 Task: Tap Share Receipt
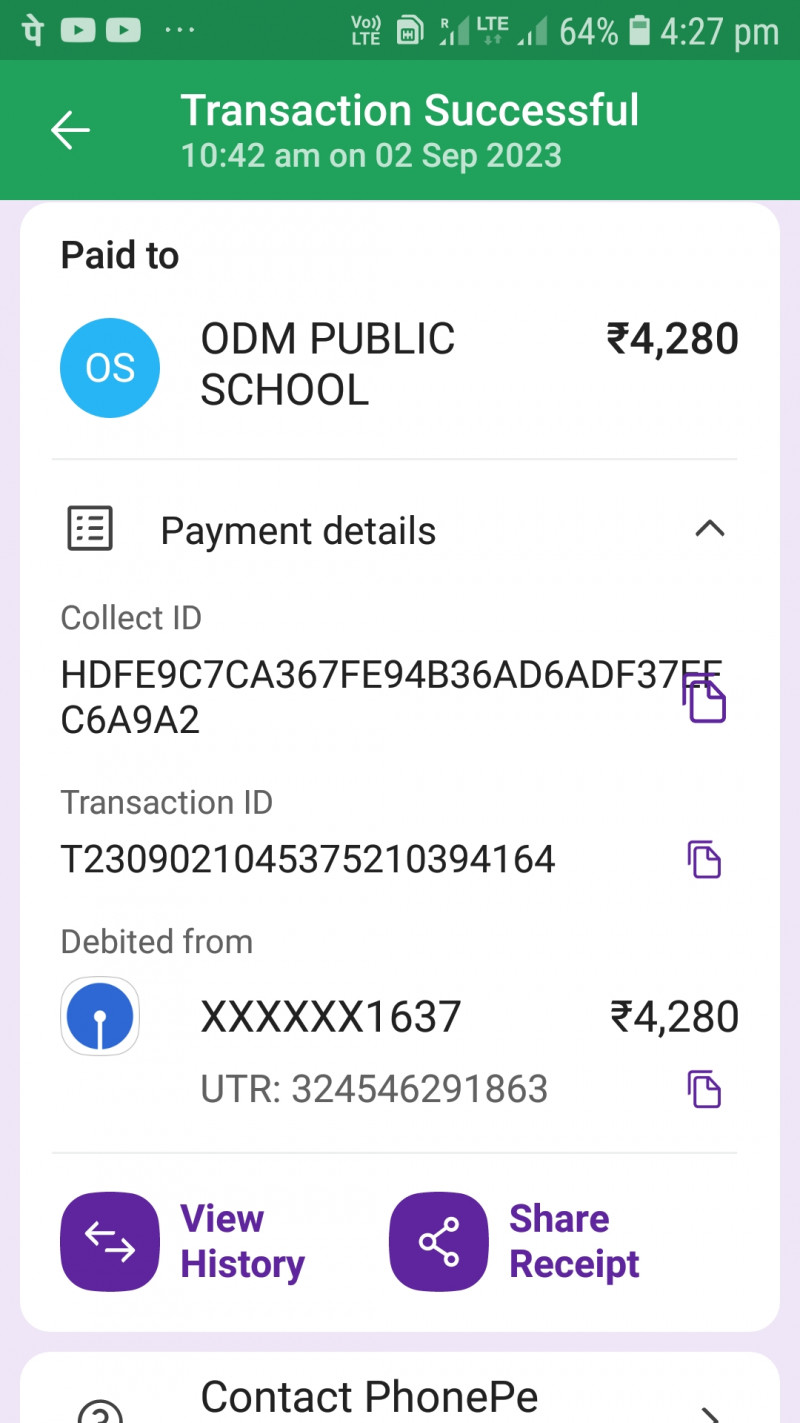515,1241
